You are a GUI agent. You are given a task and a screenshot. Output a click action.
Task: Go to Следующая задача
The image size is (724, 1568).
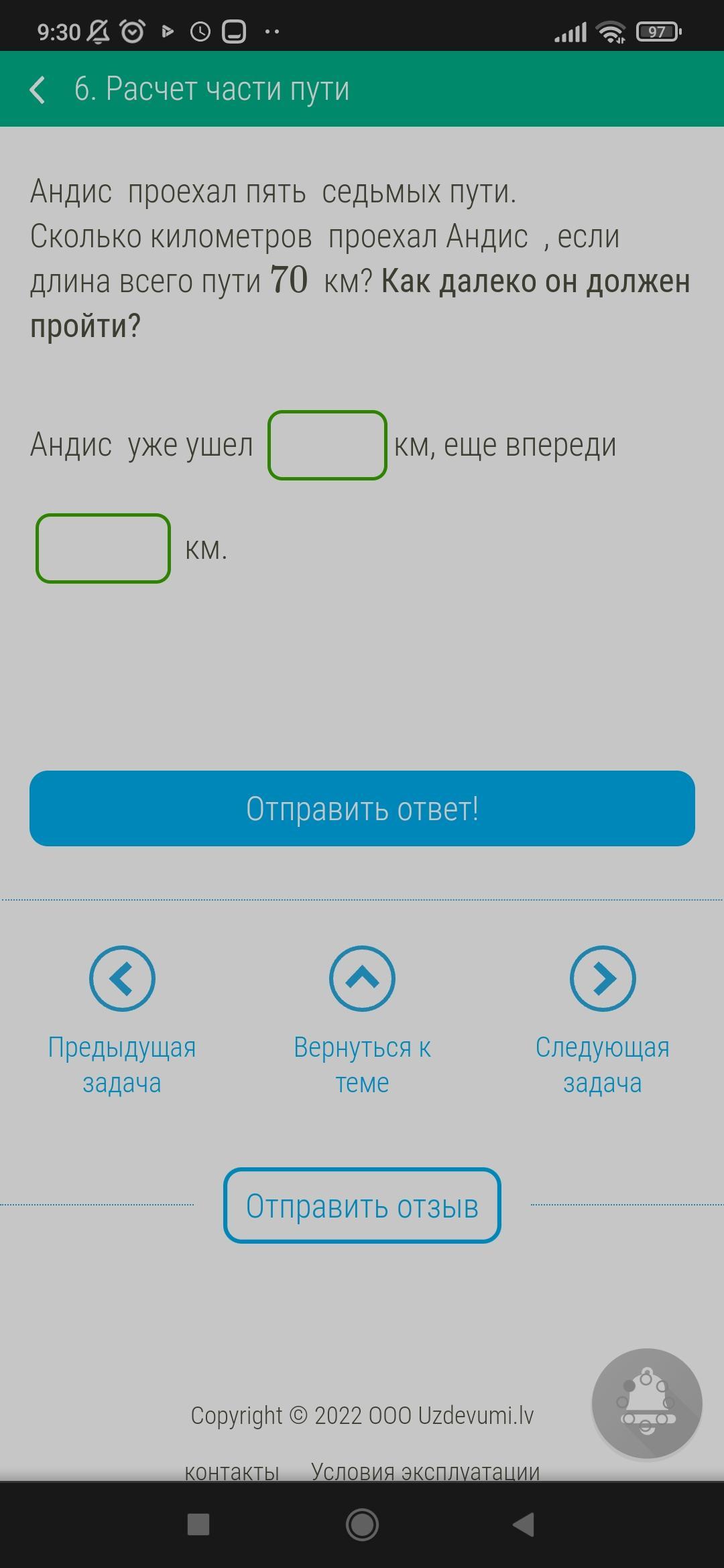602,1020
